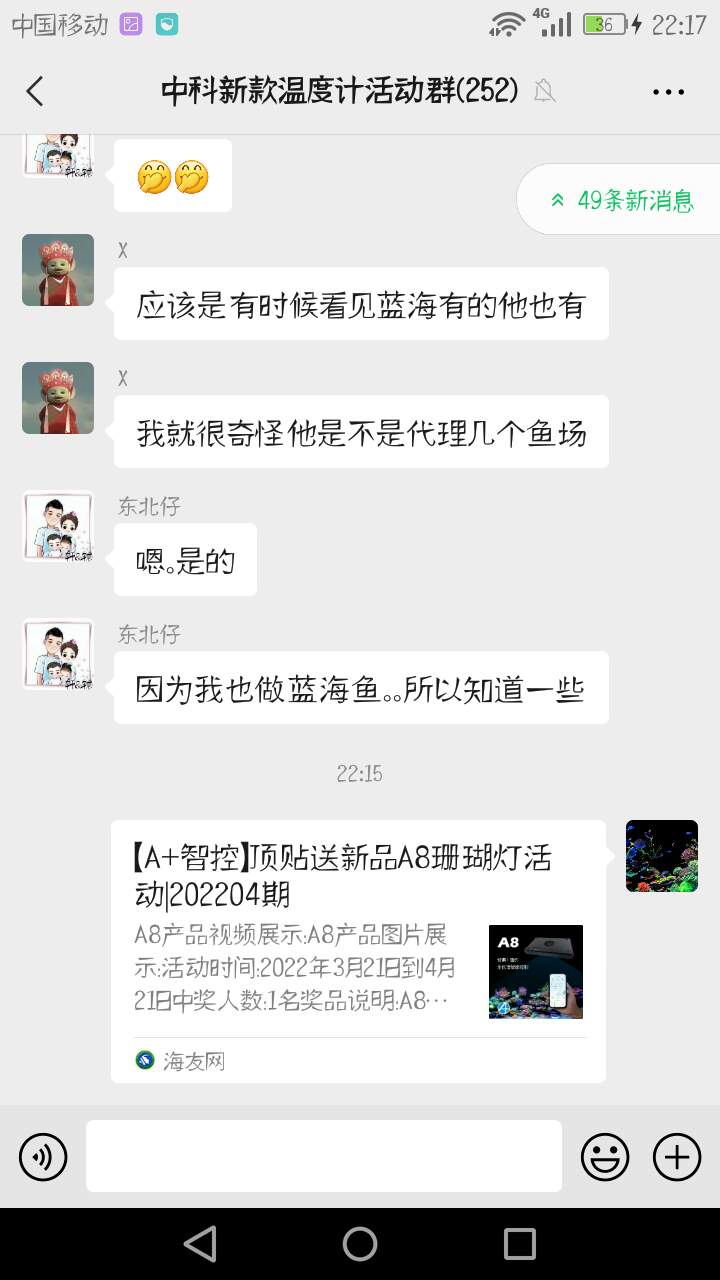
Task: Focus the message text field
Action: [x=323, y=1156]
